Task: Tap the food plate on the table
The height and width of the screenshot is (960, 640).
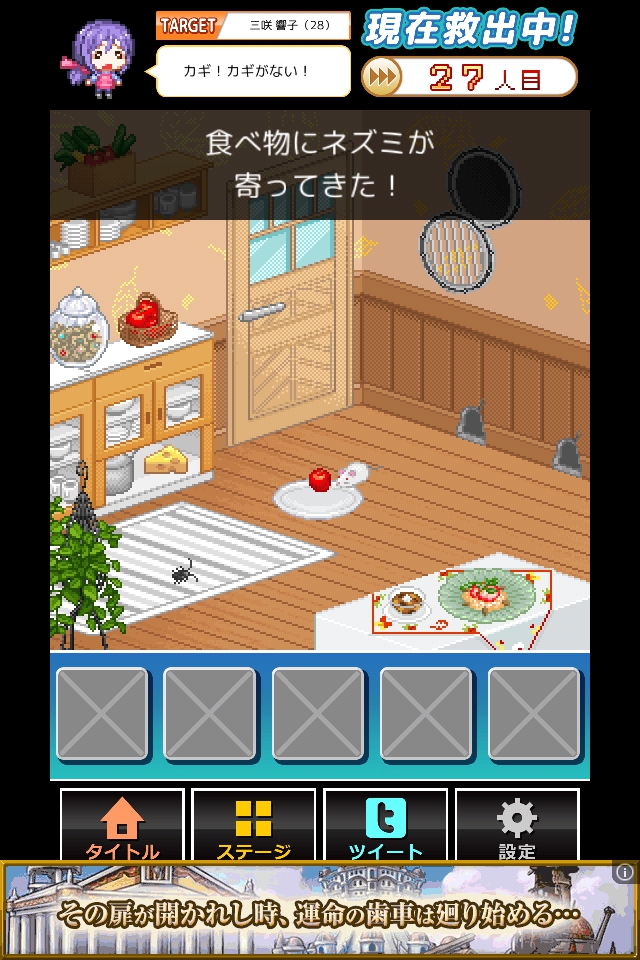Action: [x=485, y=594]
